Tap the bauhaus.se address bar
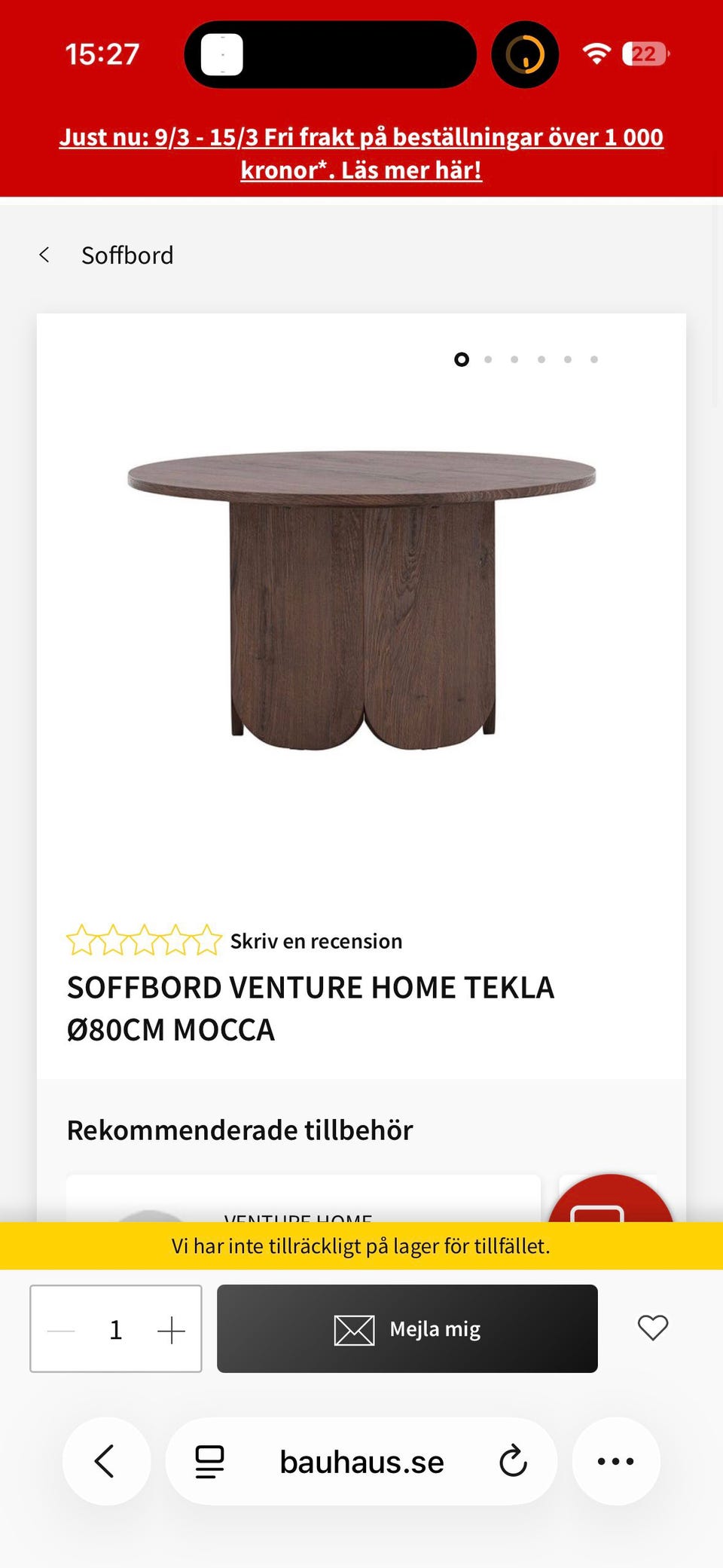Viewport: 723px width, 1568px height. [361, 1460]
